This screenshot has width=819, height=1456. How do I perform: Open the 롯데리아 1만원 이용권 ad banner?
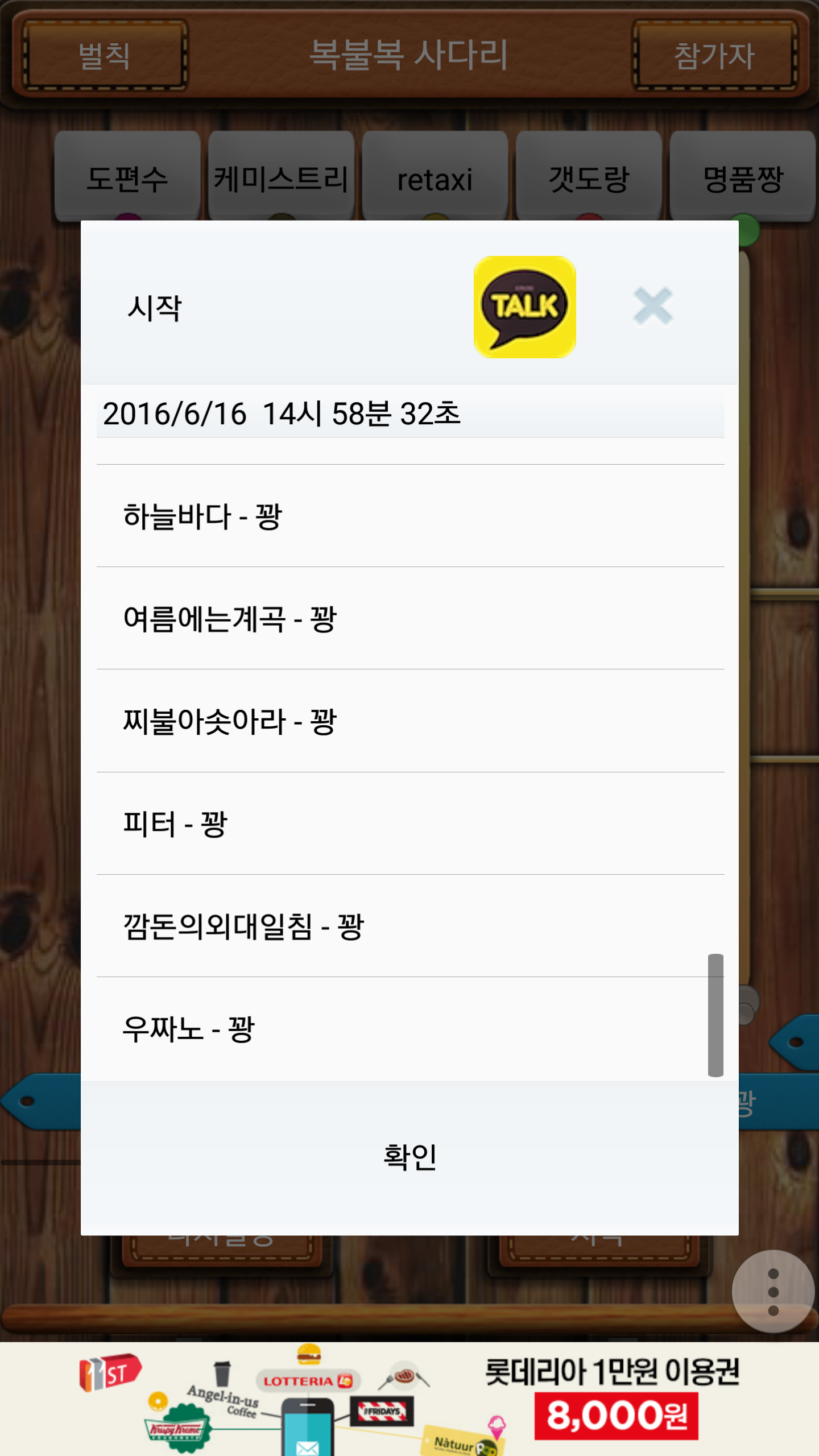[409, 1399]
